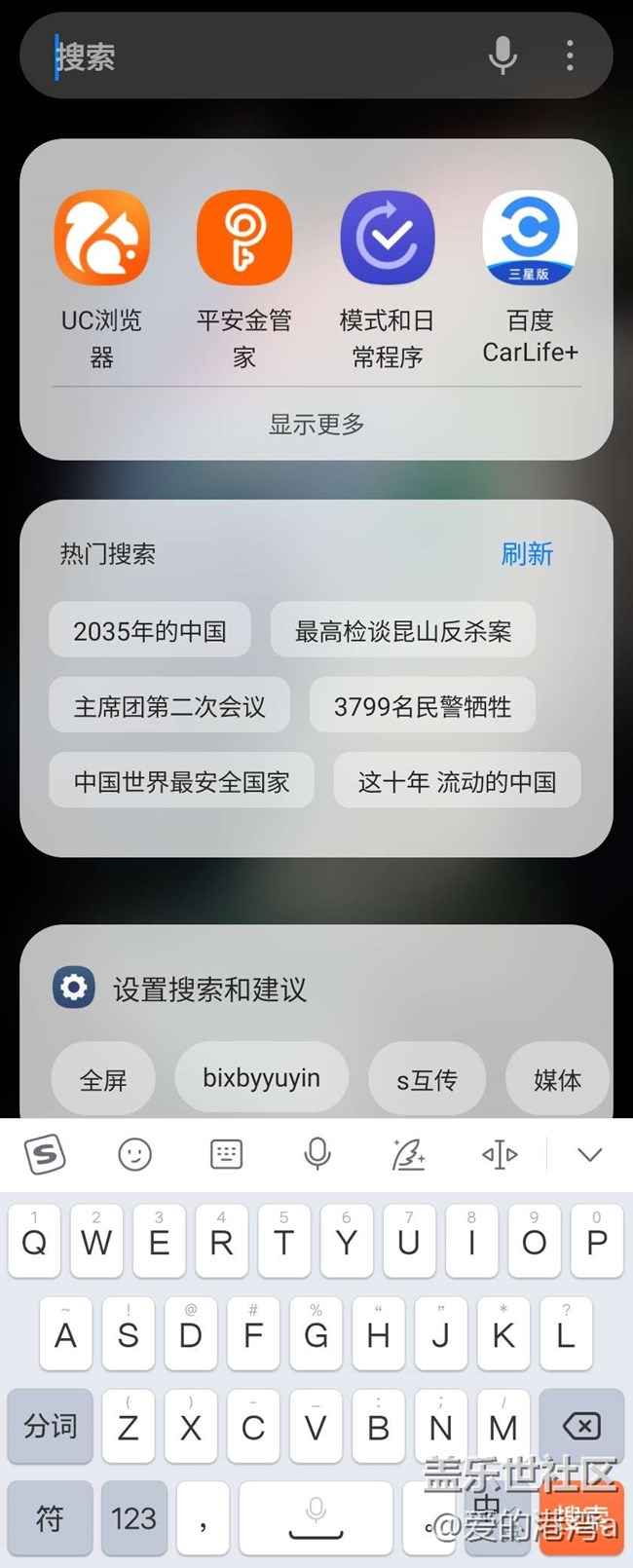The image size is (633, 1568).
Task: Open the three-dot overflow menu
Action: [x=570, y=56]
